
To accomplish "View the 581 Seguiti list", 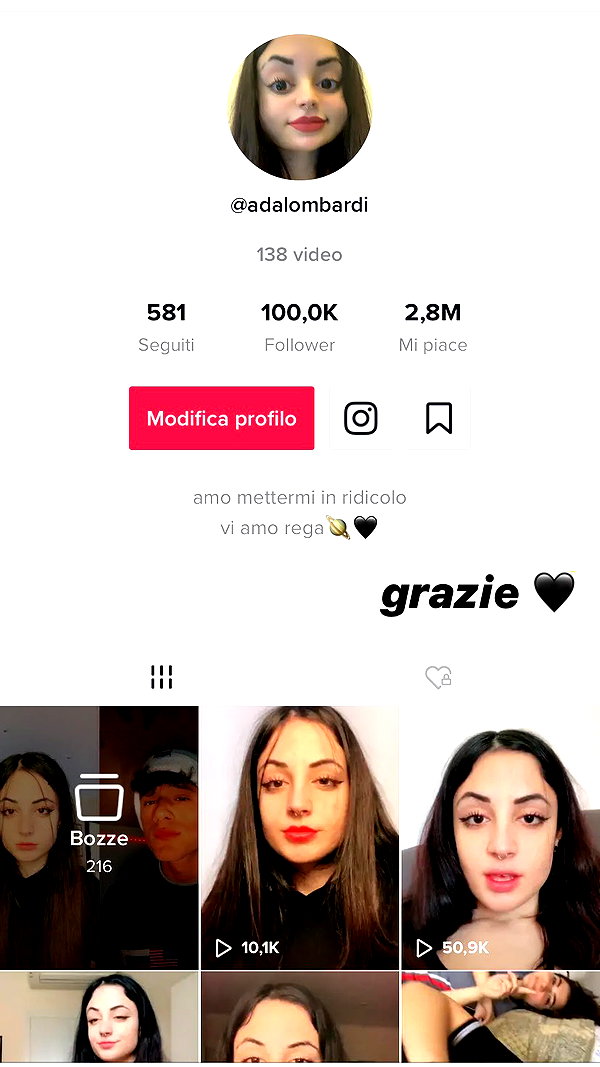I will 166,327.
